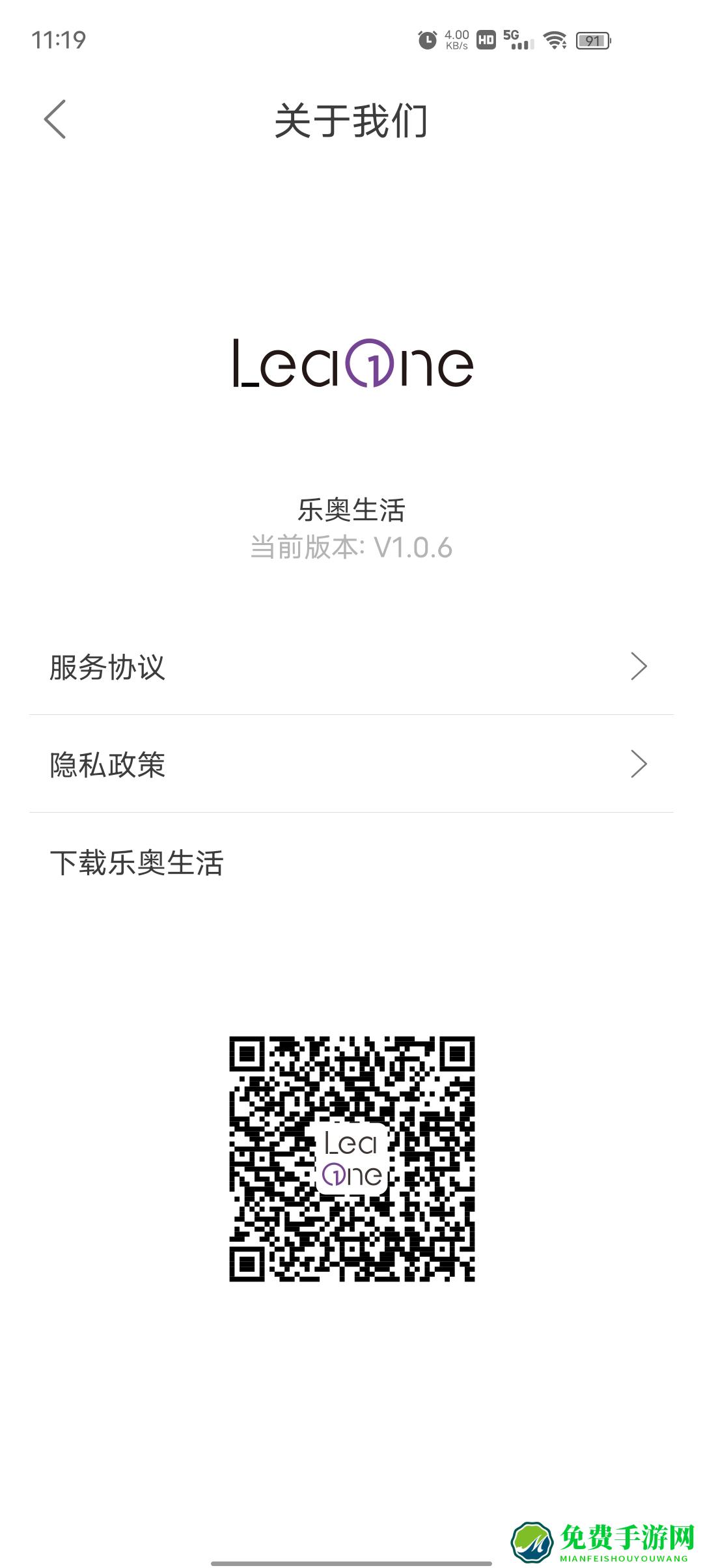Expand the 服务协议 service agreement entry
The height and width of the screenshot is (1568, 703).
pyautogui.click(x=351, y=667)
